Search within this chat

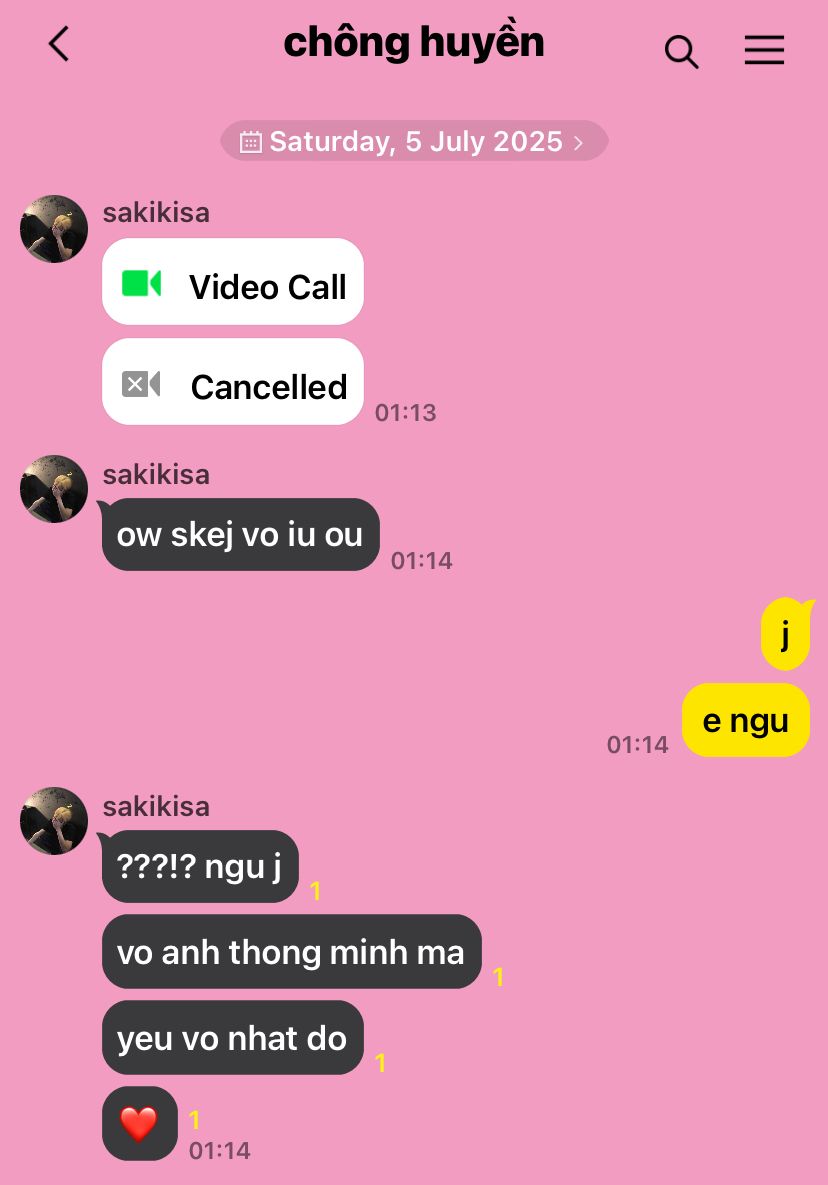tap(681, 51)
